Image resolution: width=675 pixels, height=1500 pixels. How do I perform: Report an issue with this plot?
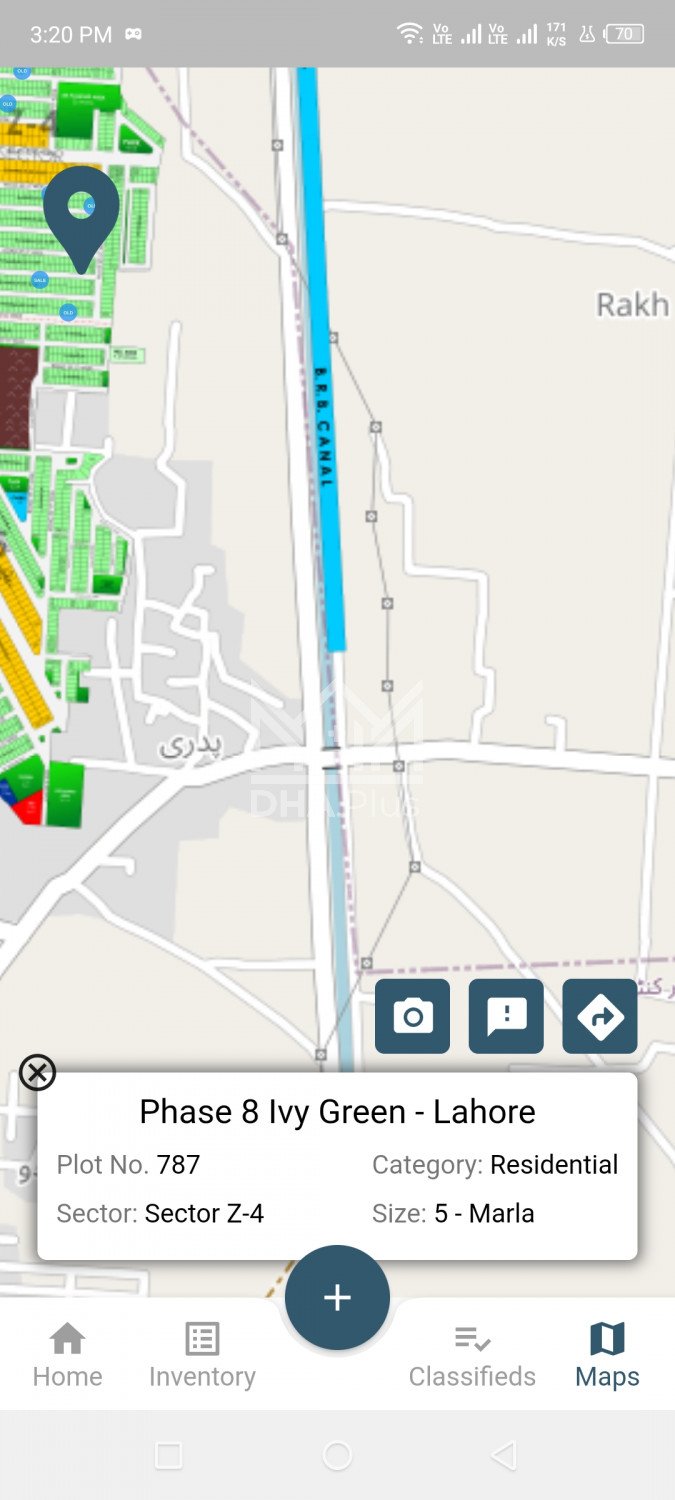click(506, 1016)
